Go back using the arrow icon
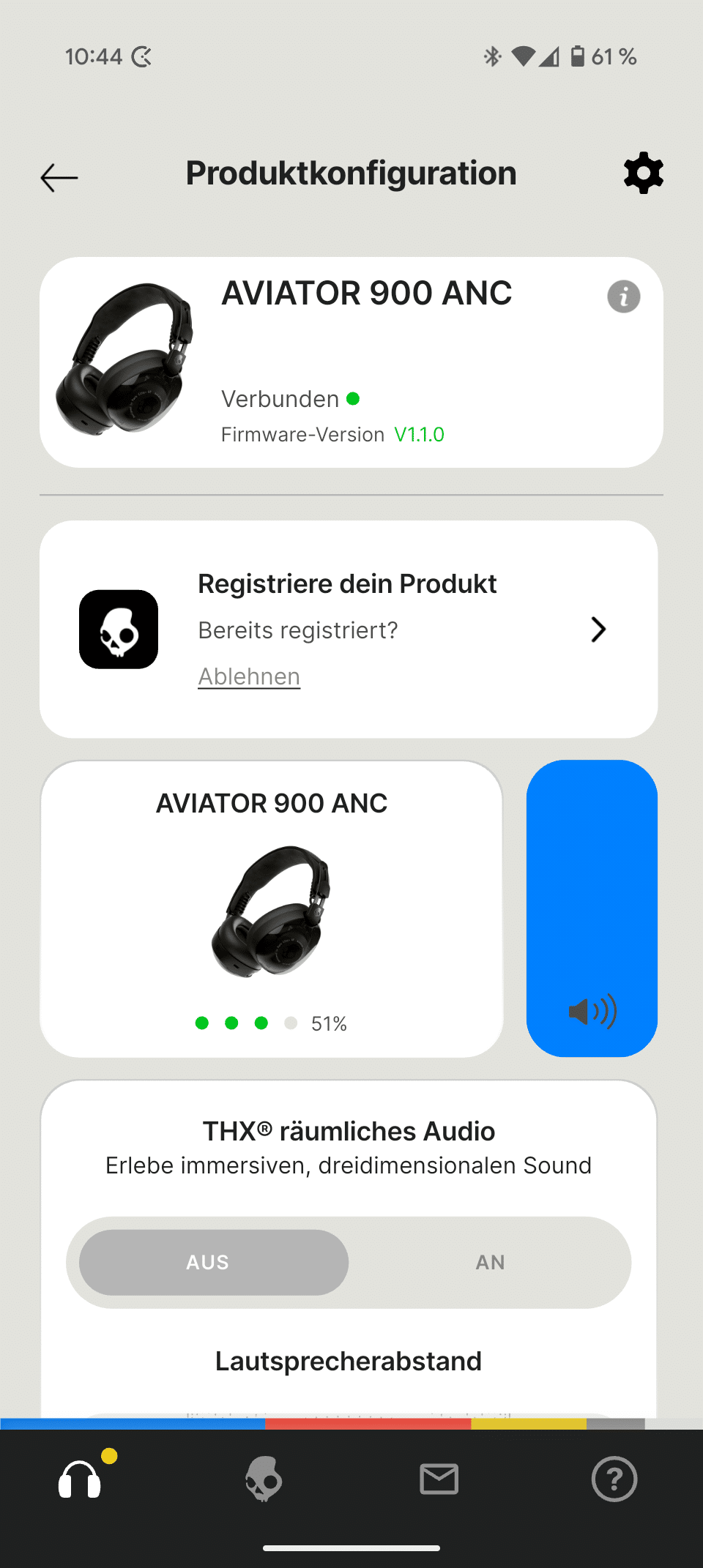703x1568 pixels. (x=59, y=177)
